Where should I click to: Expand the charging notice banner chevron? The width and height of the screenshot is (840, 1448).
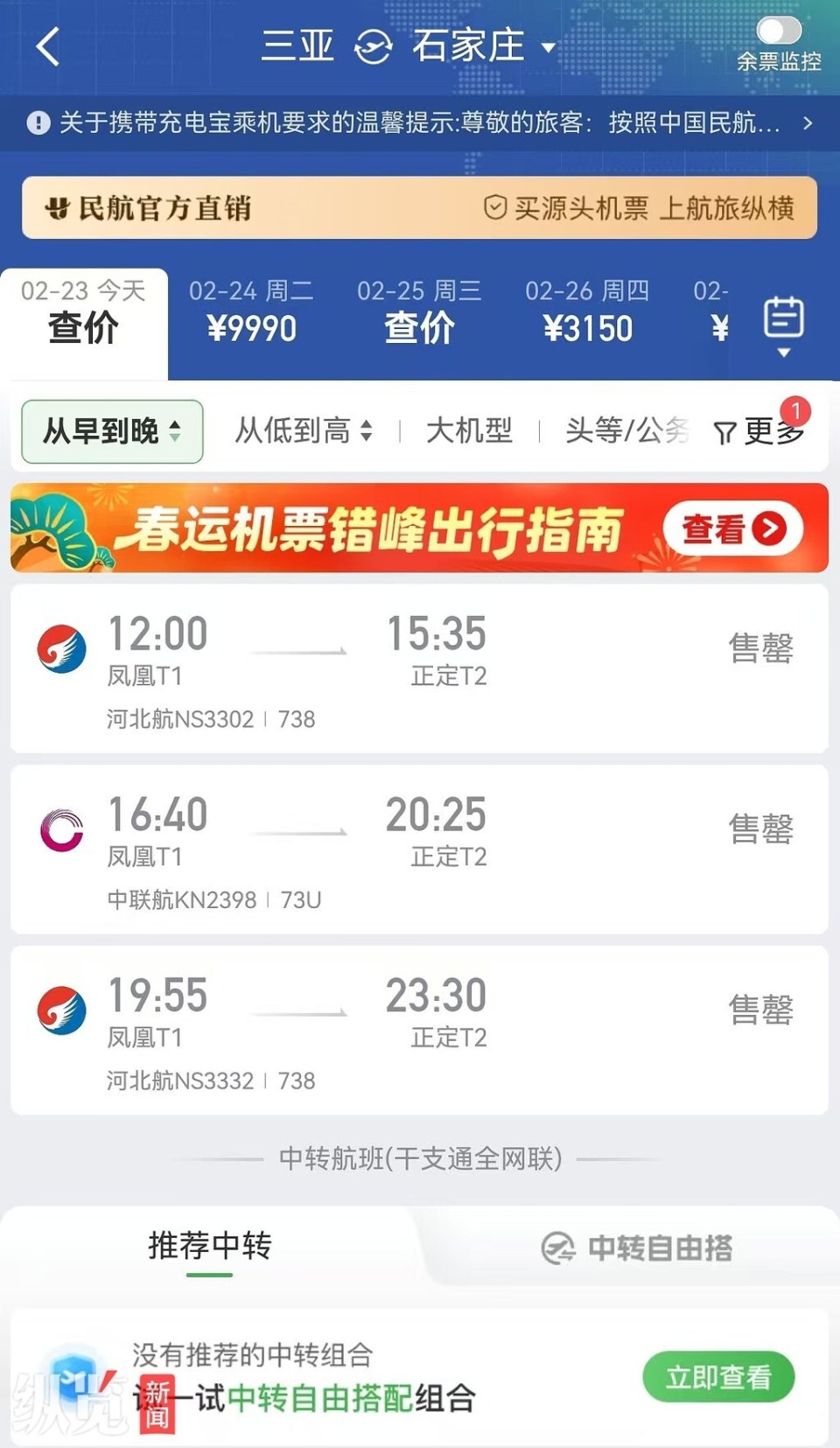[x=808, y=123]
